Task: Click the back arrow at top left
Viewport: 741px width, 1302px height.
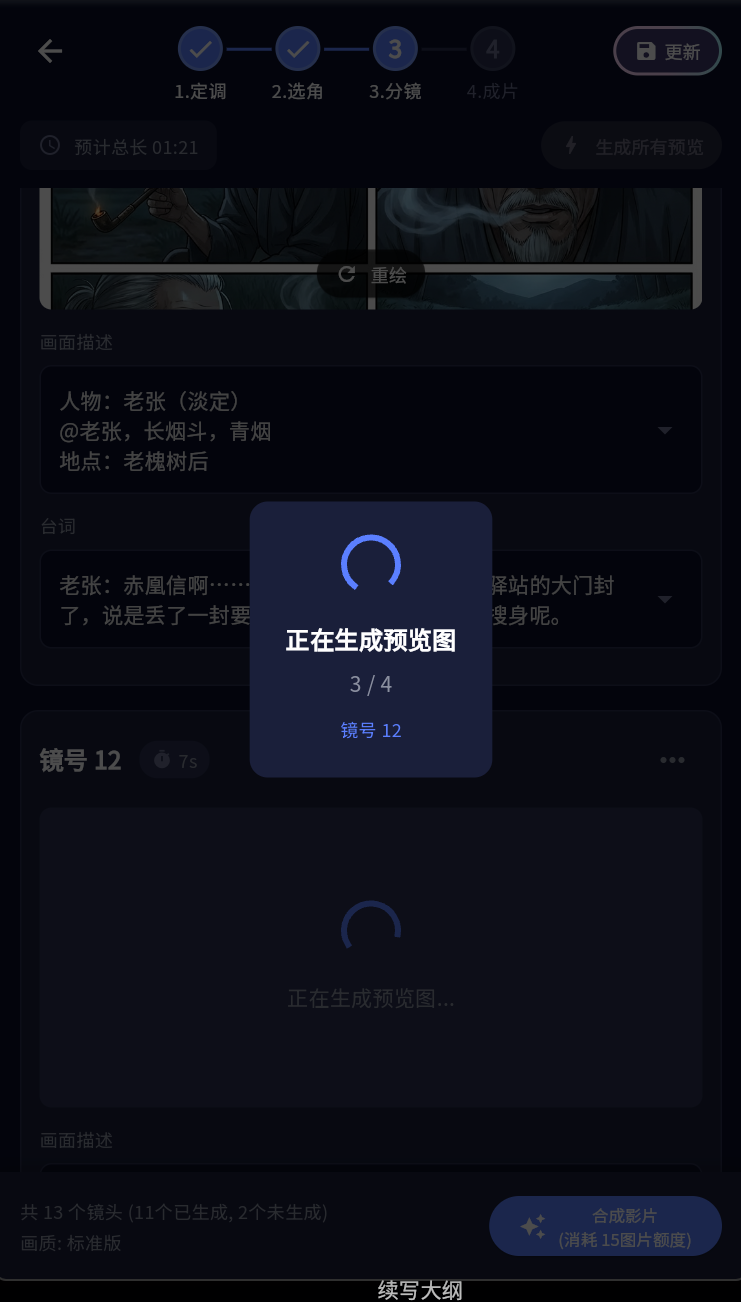Action: click(50, 51)
